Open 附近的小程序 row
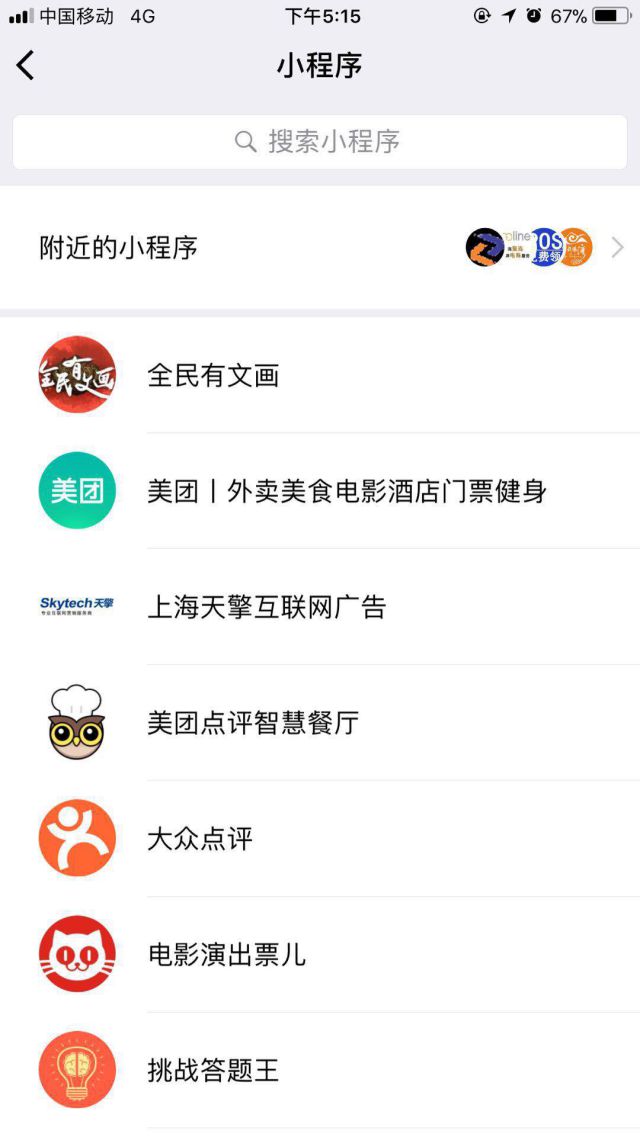Screen dimensions: 640x1137 [x=320, y=248]
